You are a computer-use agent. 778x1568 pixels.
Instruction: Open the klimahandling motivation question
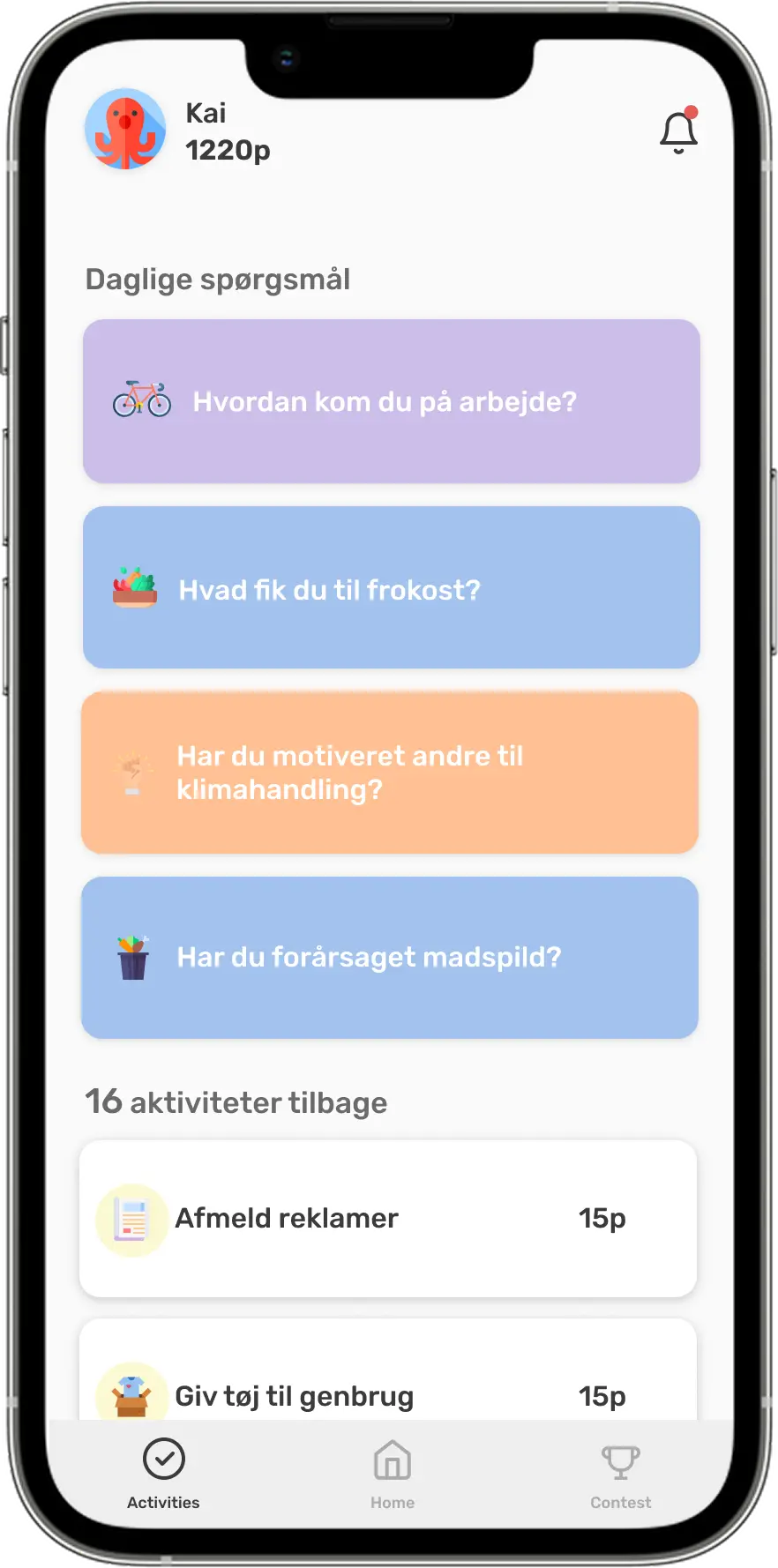(389, 773)
